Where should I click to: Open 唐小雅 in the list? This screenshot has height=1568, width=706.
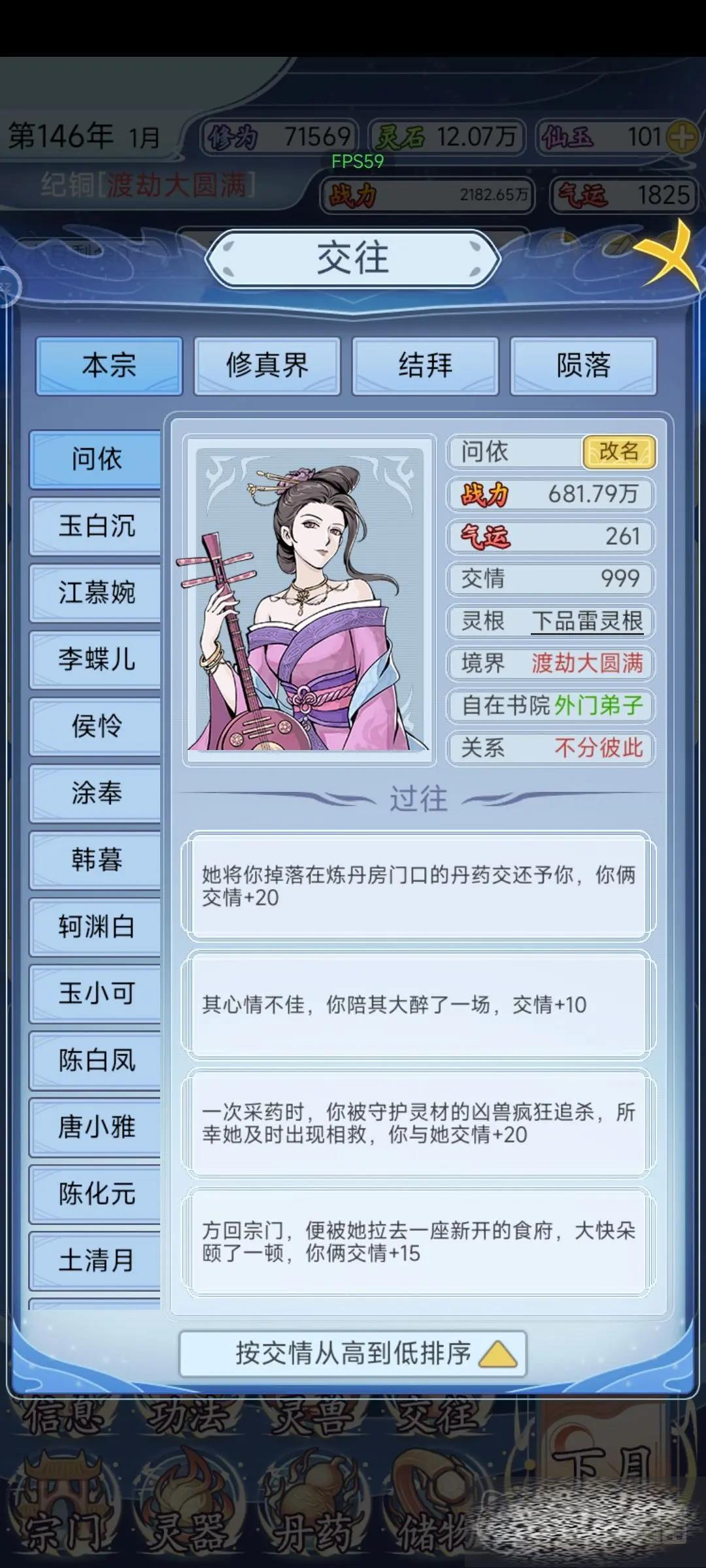pyautogui.click(x=96, y=1126)
